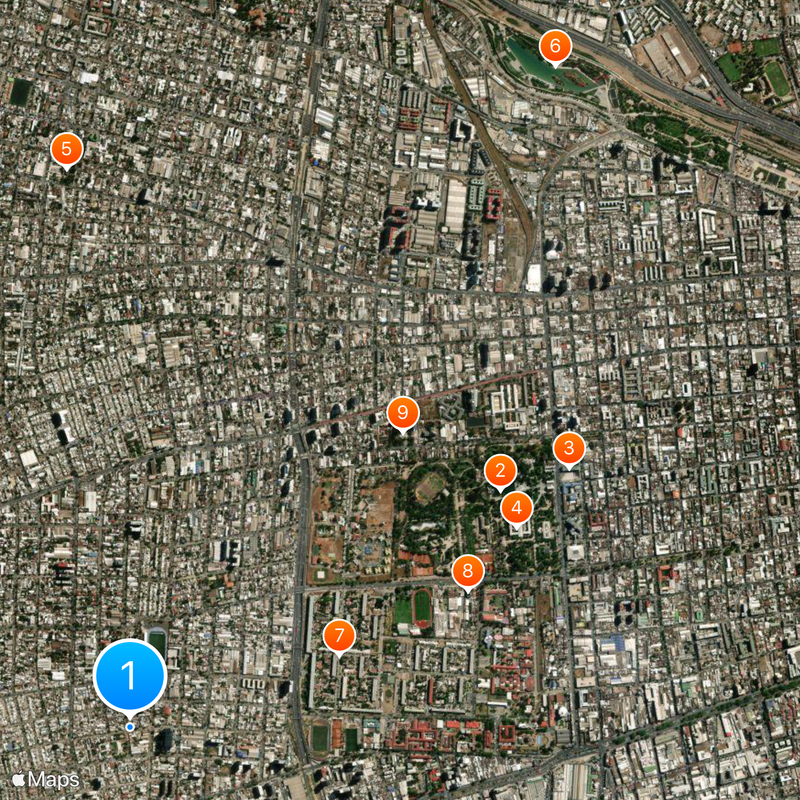Open the orange map pin numbered 9

point(403,411)
